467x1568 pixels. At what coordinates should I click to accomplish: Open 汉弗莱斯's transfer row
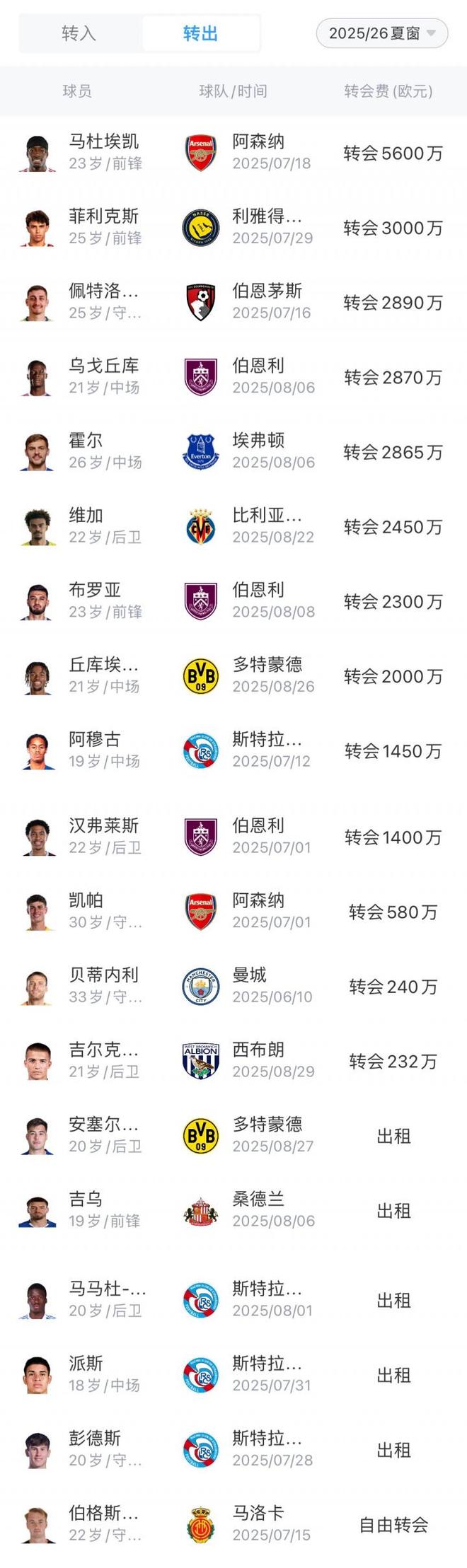[103, 836]
